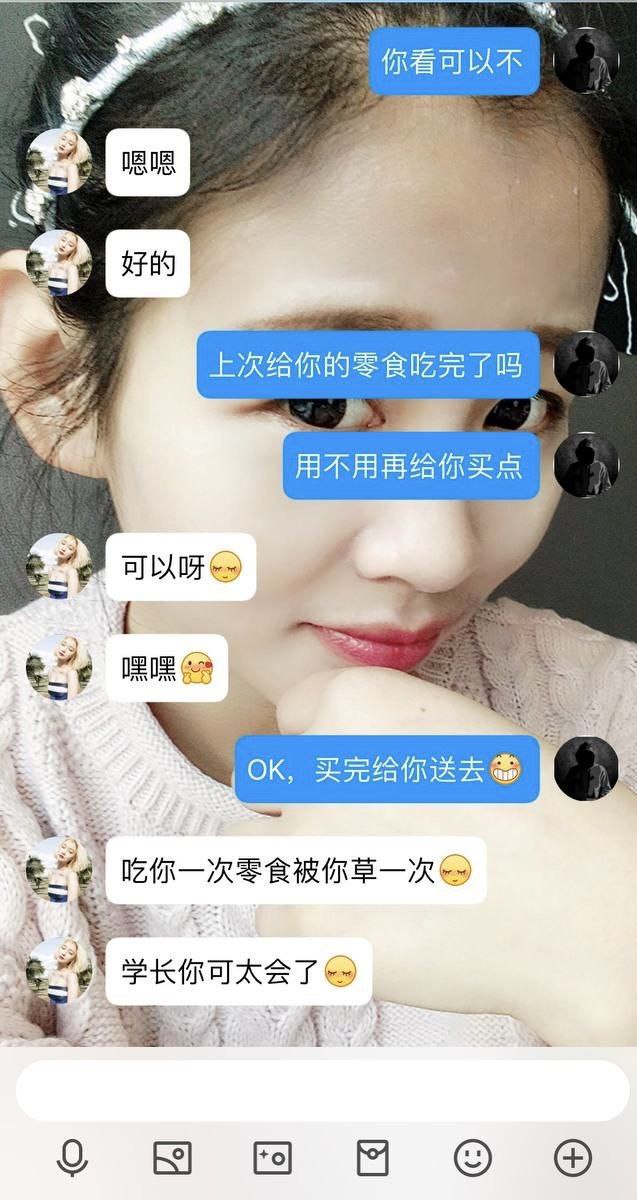
Task: Tap the avatar next to the 嗯嗯 message
Action: 59,162
